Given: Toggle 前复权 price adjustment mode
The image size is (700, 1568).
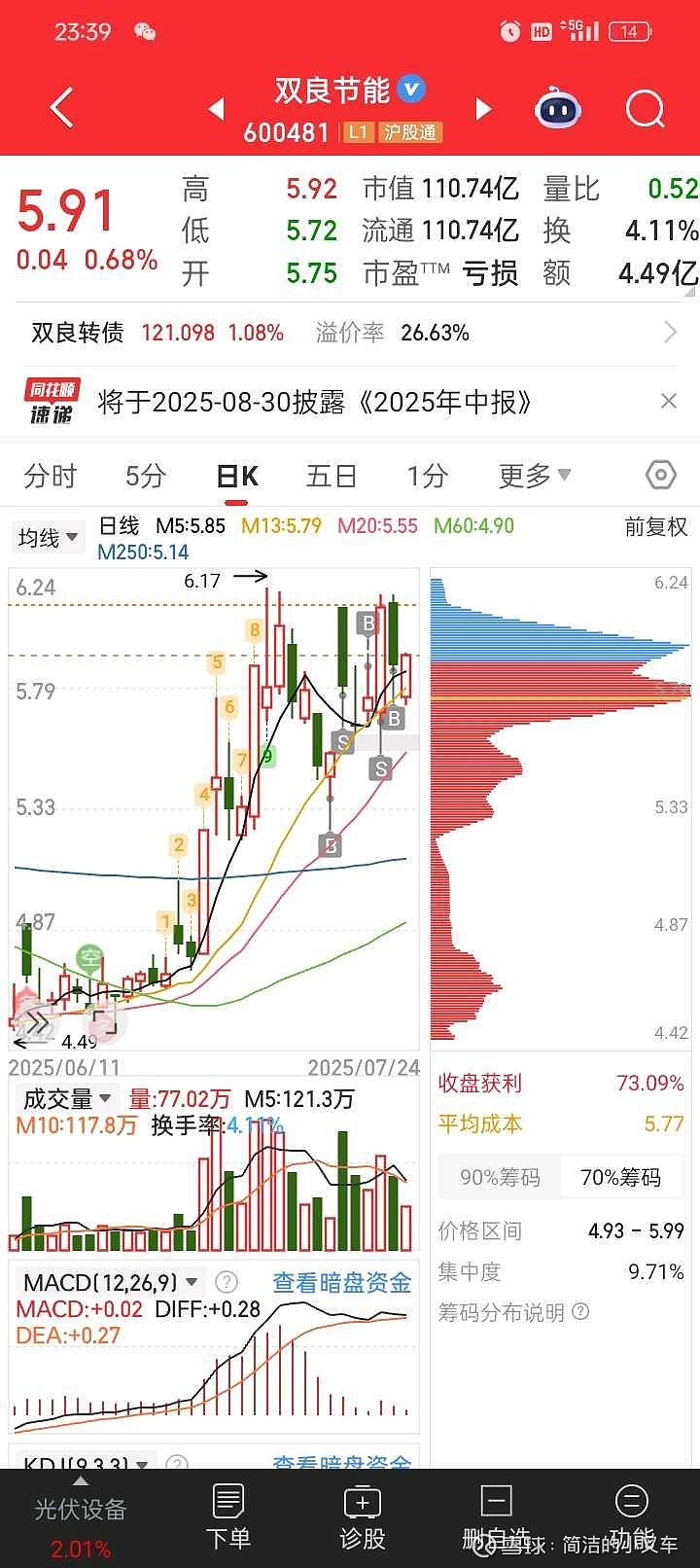Looking at the screenshot, I should [x=654, y=525].
